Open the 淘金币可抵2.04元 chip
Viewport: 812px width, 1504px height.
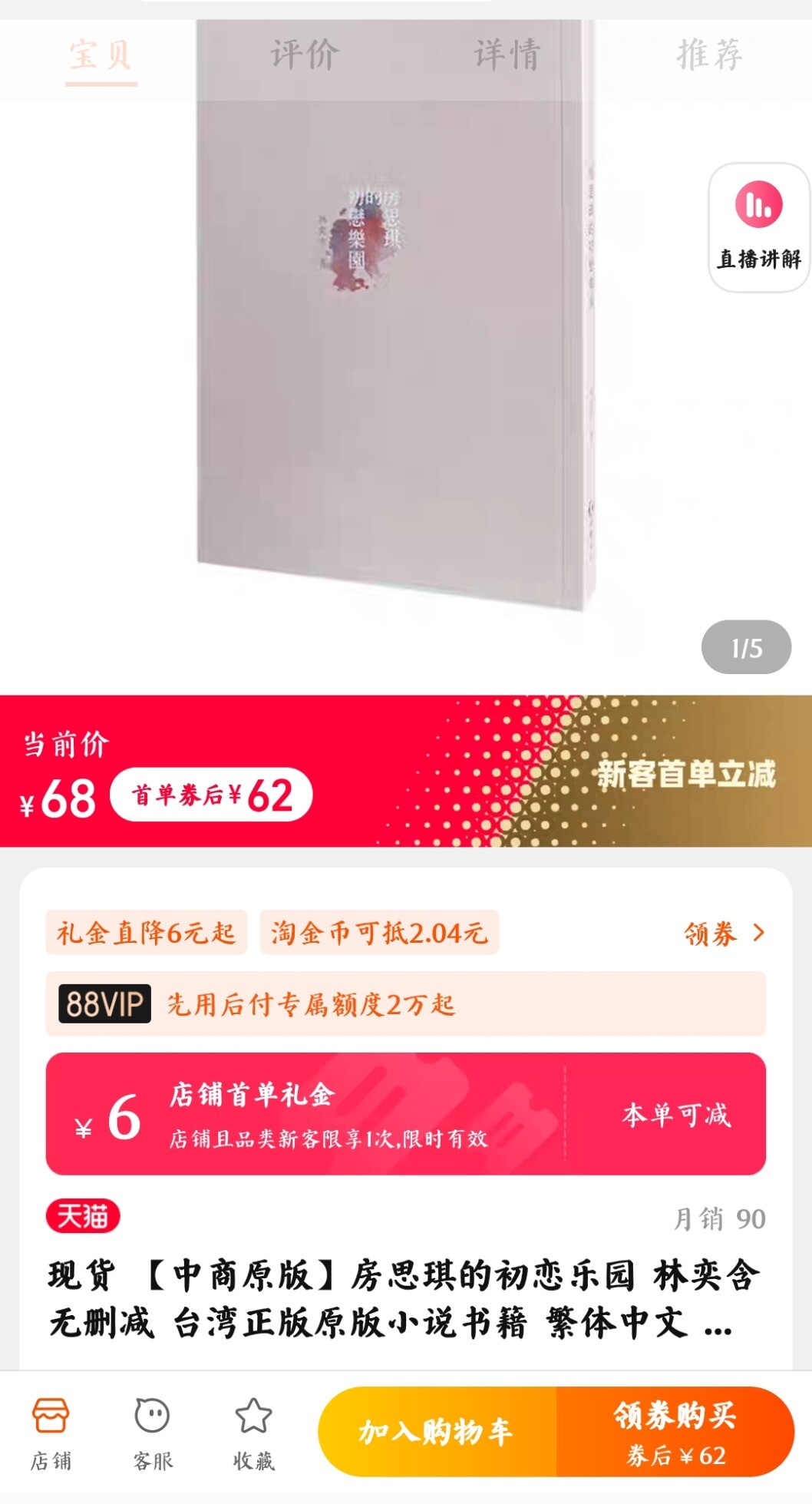tap(379, 933)
